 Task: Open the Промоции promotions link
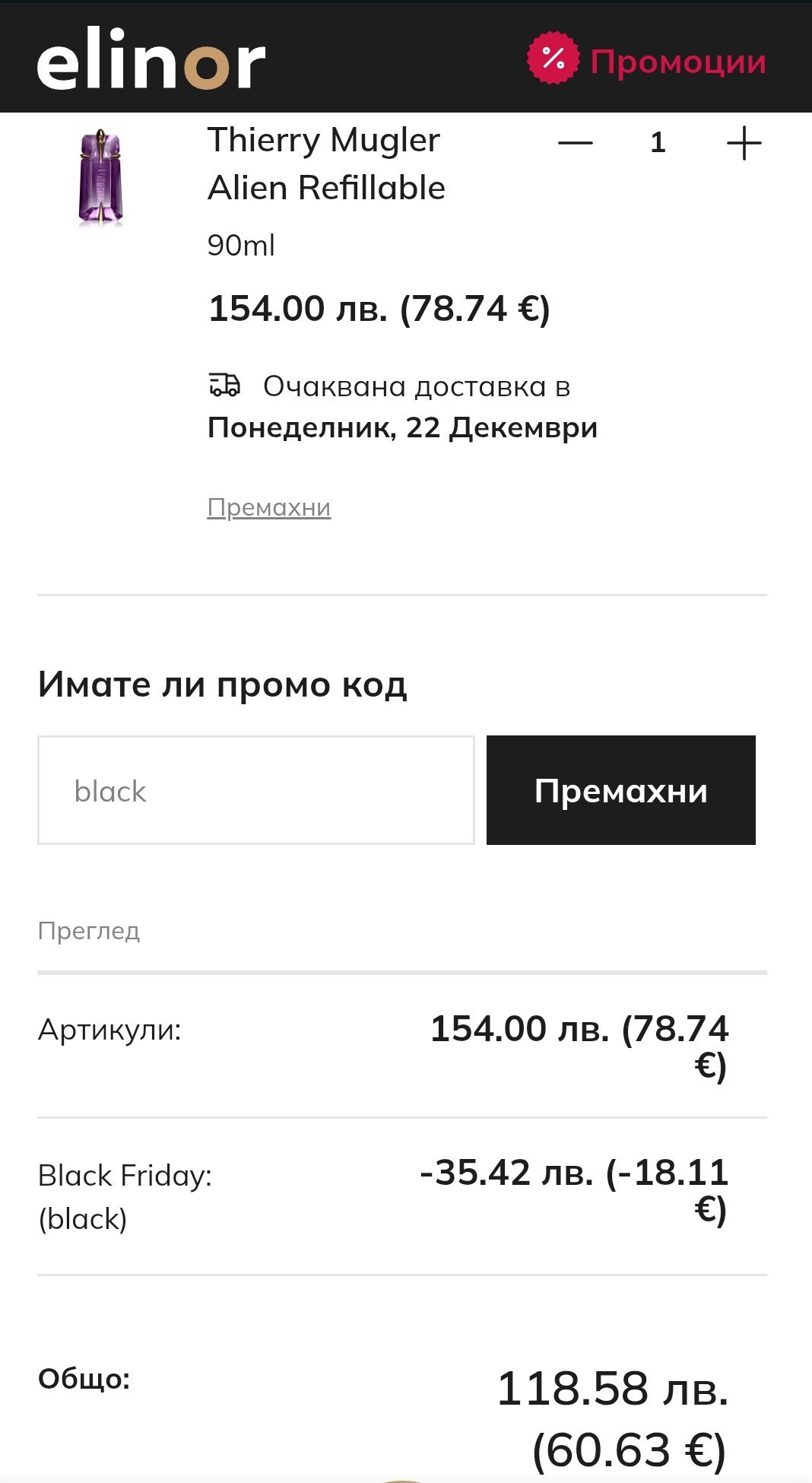coord(646,59)
